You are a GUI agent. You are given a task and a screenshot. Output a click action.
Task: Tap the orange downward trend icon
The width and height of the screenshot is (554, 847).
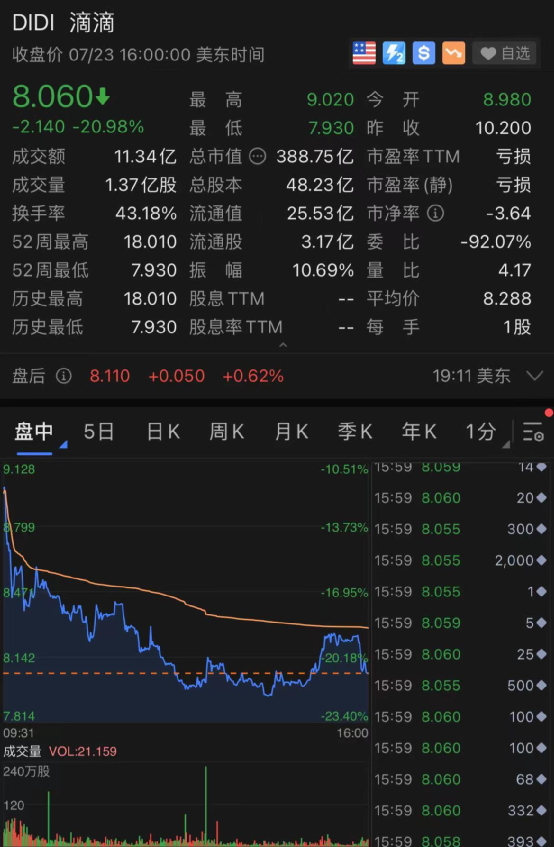click(454, 53)
